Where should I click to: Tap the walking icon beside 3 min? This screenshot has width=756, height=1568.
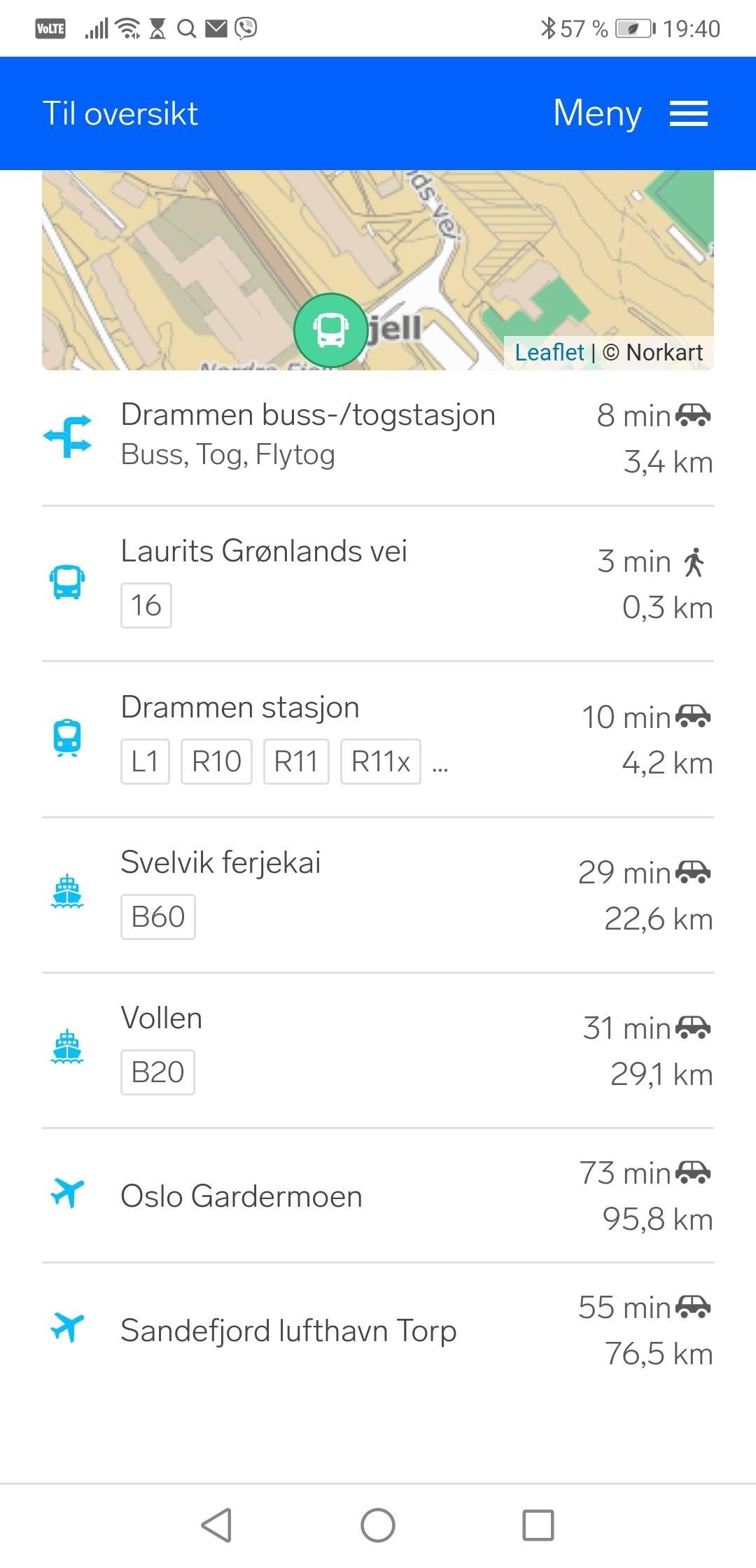tap(693, 562)
